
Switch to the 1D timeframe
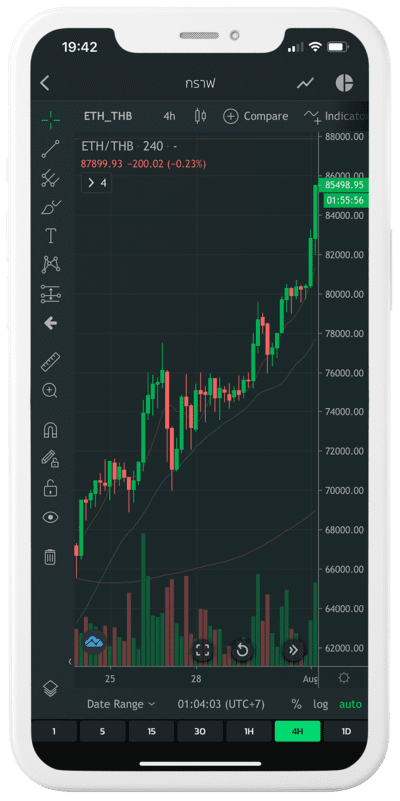(346, 732)
